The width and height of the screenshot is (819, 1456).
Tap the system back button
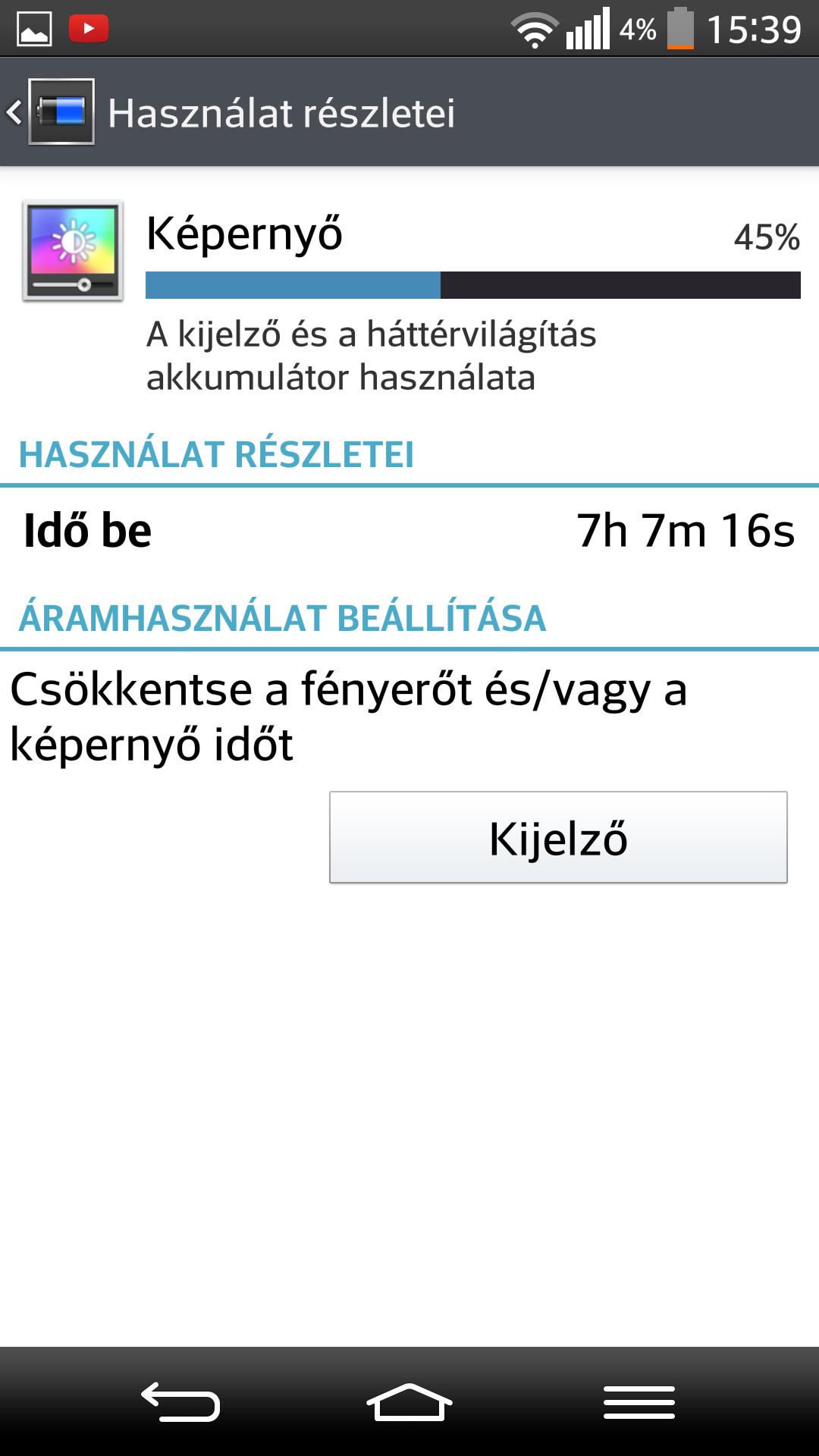tap(180, 1401)
